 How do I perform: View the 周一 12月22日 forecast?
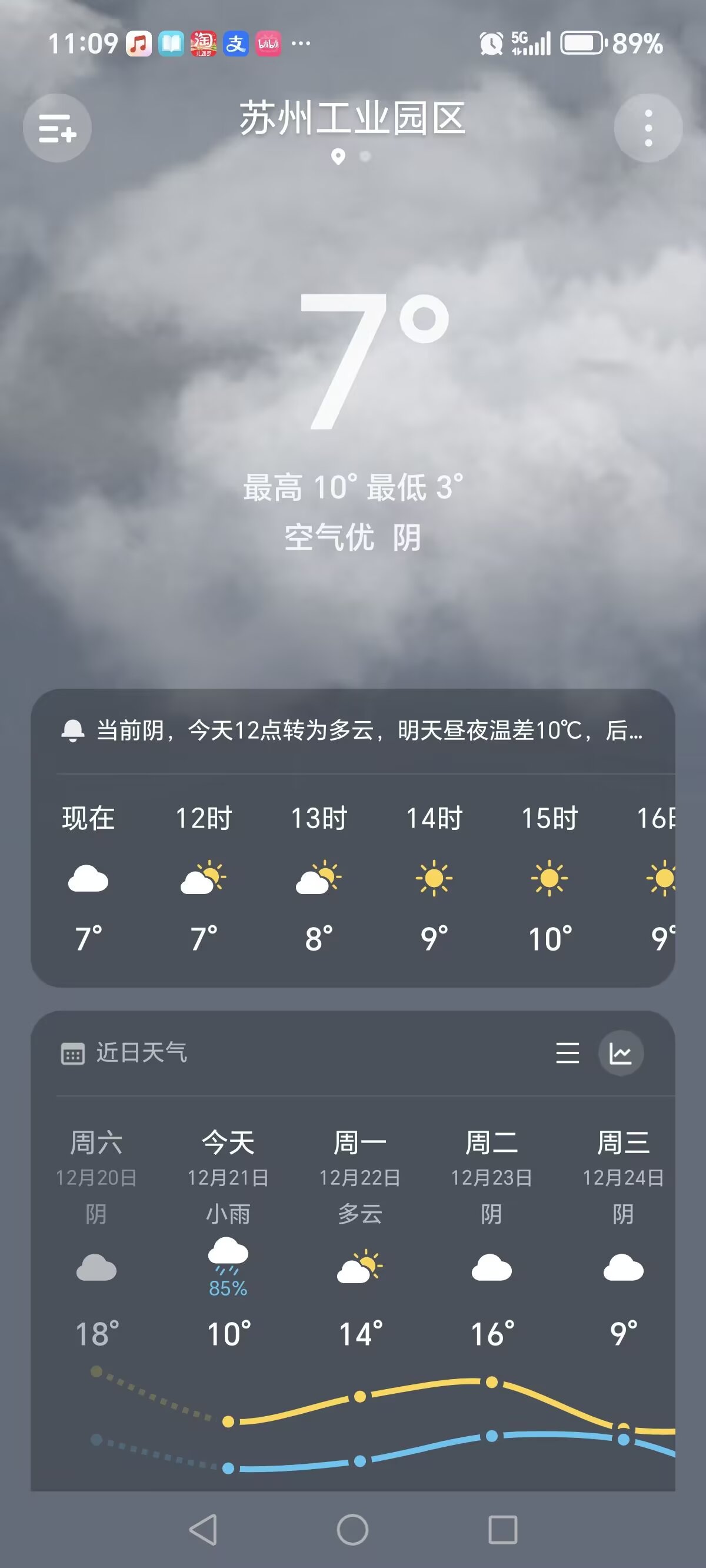360,1235
